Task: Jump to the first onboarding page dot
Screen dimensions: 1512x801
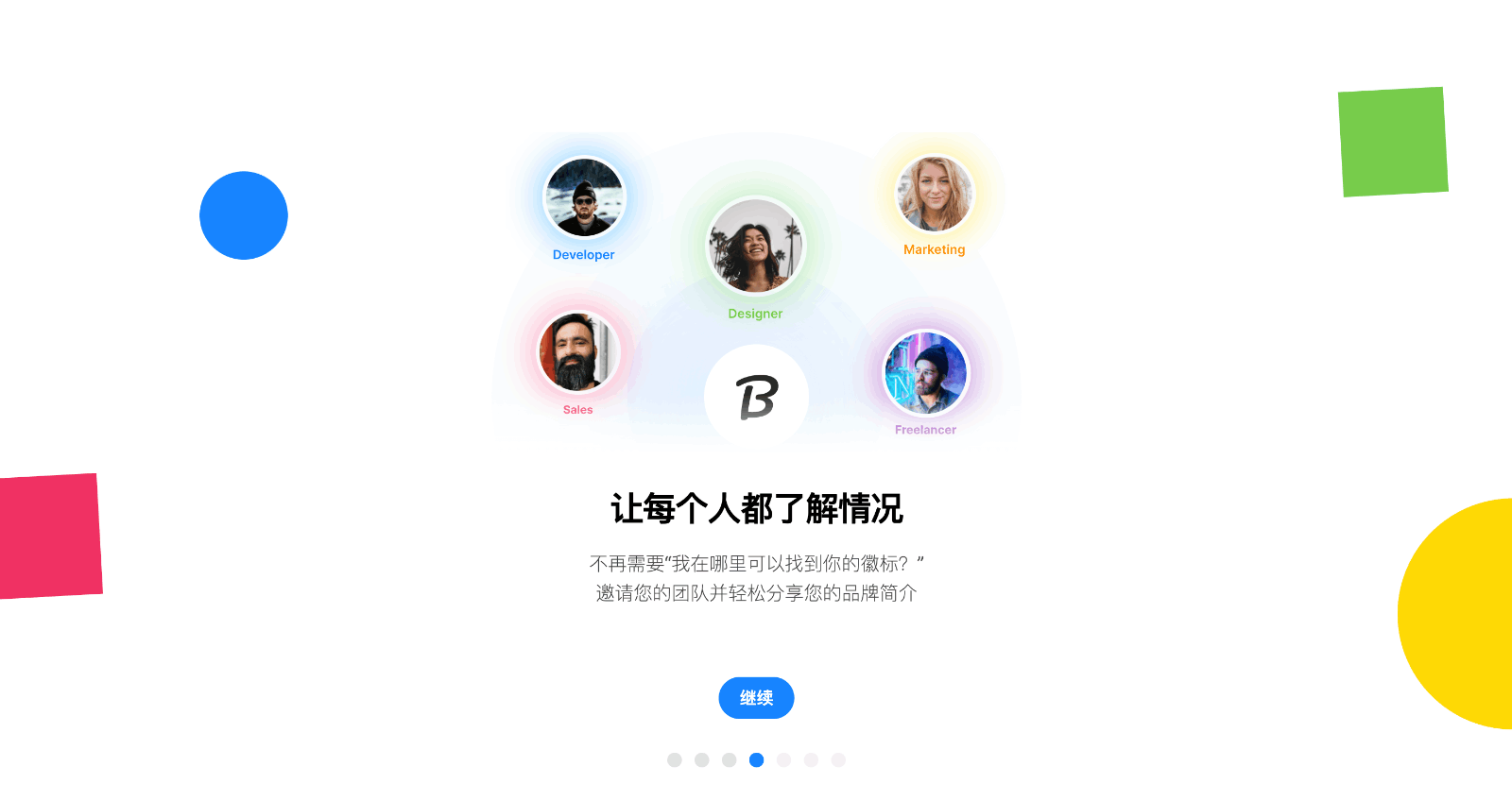Action: (675, 760)
